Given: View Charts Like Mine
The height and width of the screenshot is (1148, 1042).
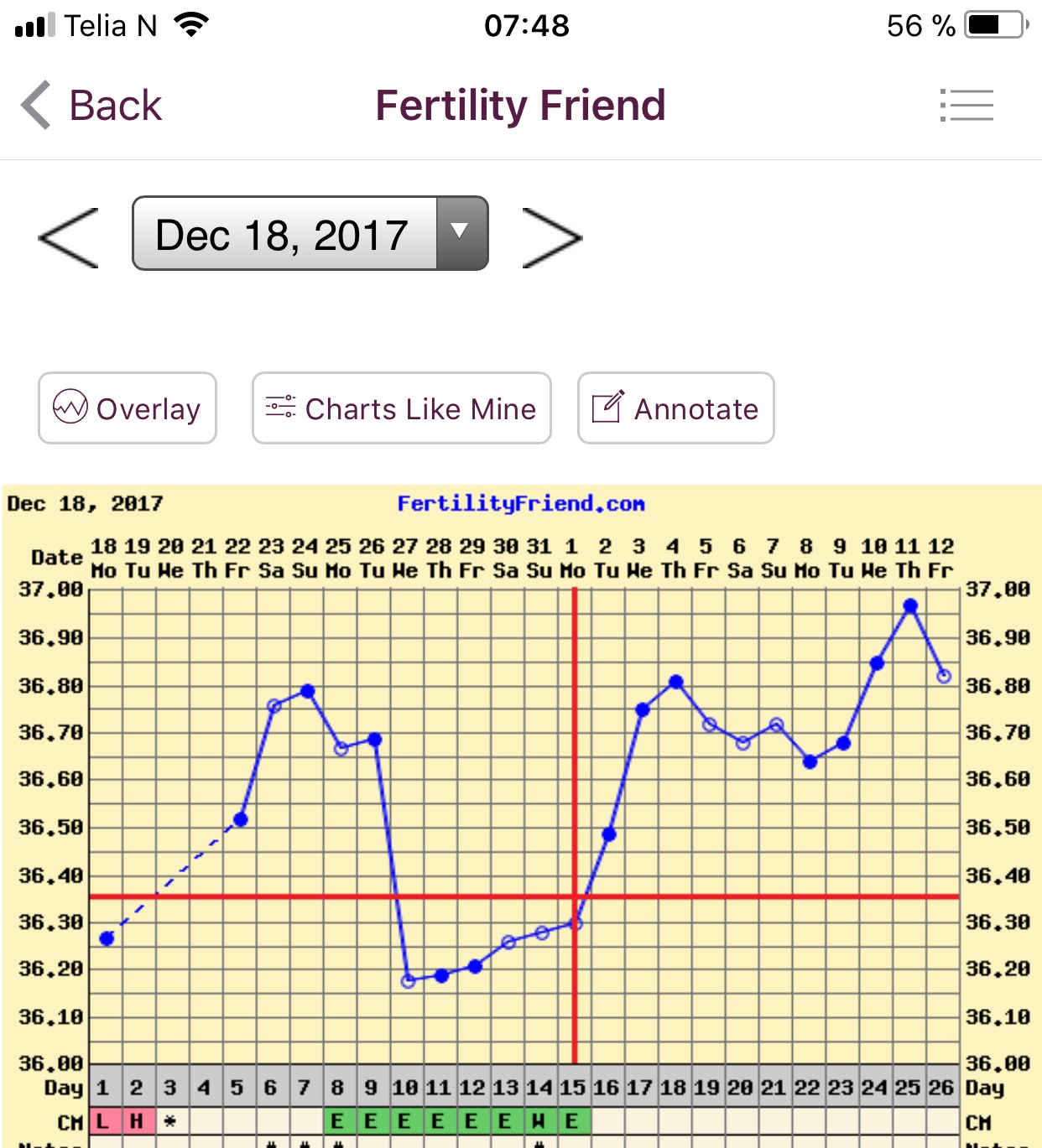Looking at the screenshot, I should point(401,408).
